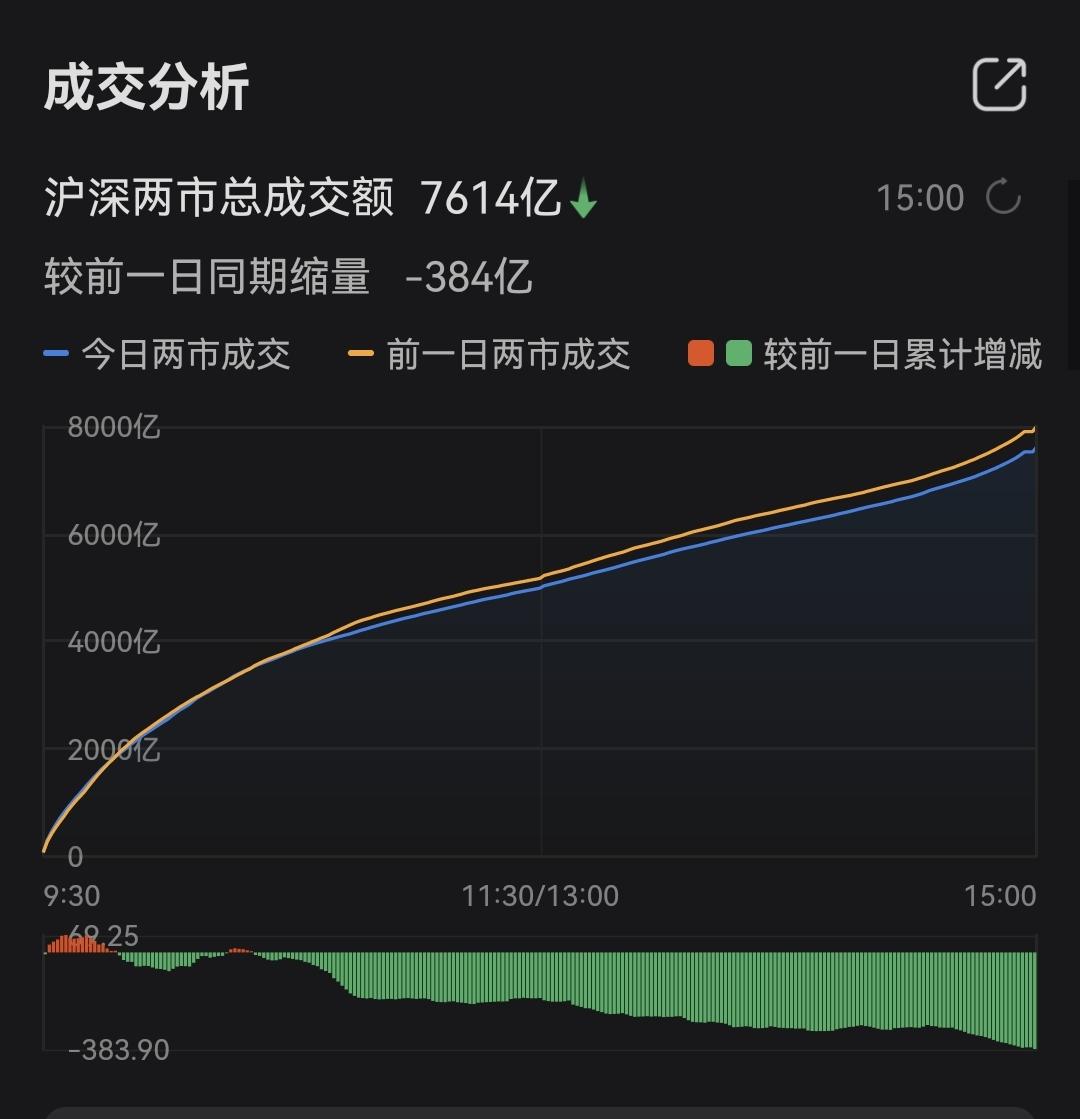
Task: Refresh data via the icon beside 15:00
Action: 1003,197
